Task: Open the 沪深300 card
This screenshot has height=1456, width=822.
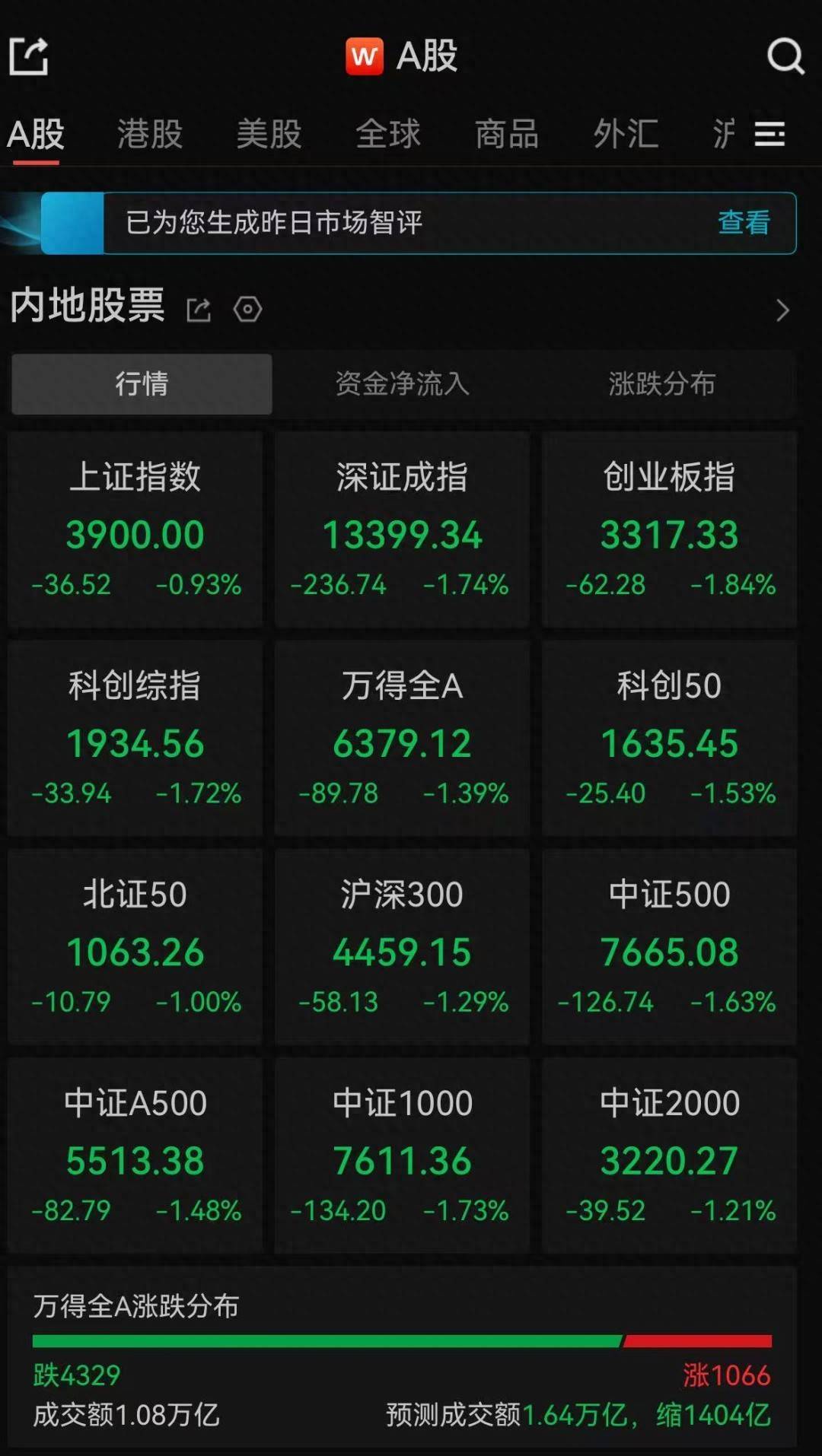Action: pos(402,946)
